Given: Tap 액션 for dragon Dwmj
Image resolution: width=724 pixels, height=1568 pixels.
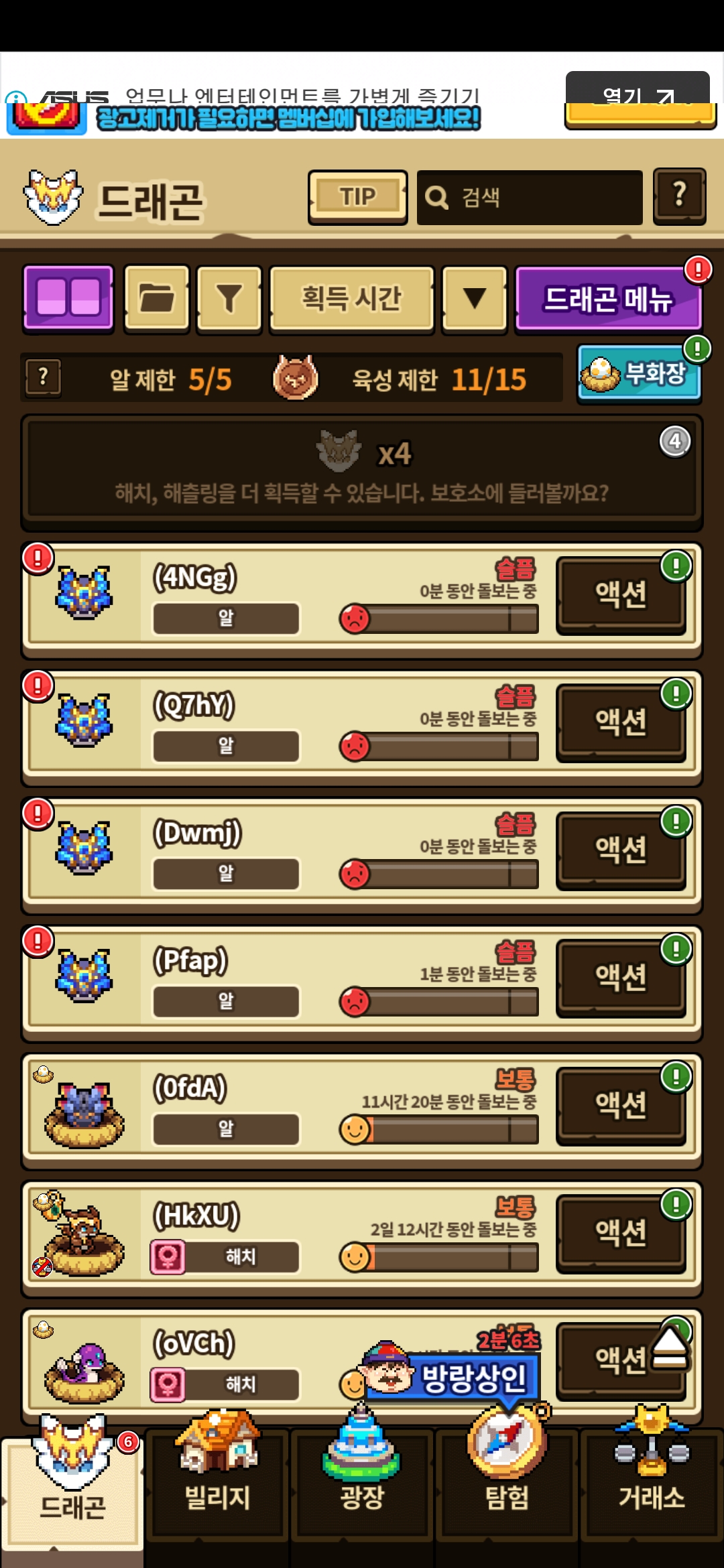Looking at the screenshot, I should click(621, 850).
